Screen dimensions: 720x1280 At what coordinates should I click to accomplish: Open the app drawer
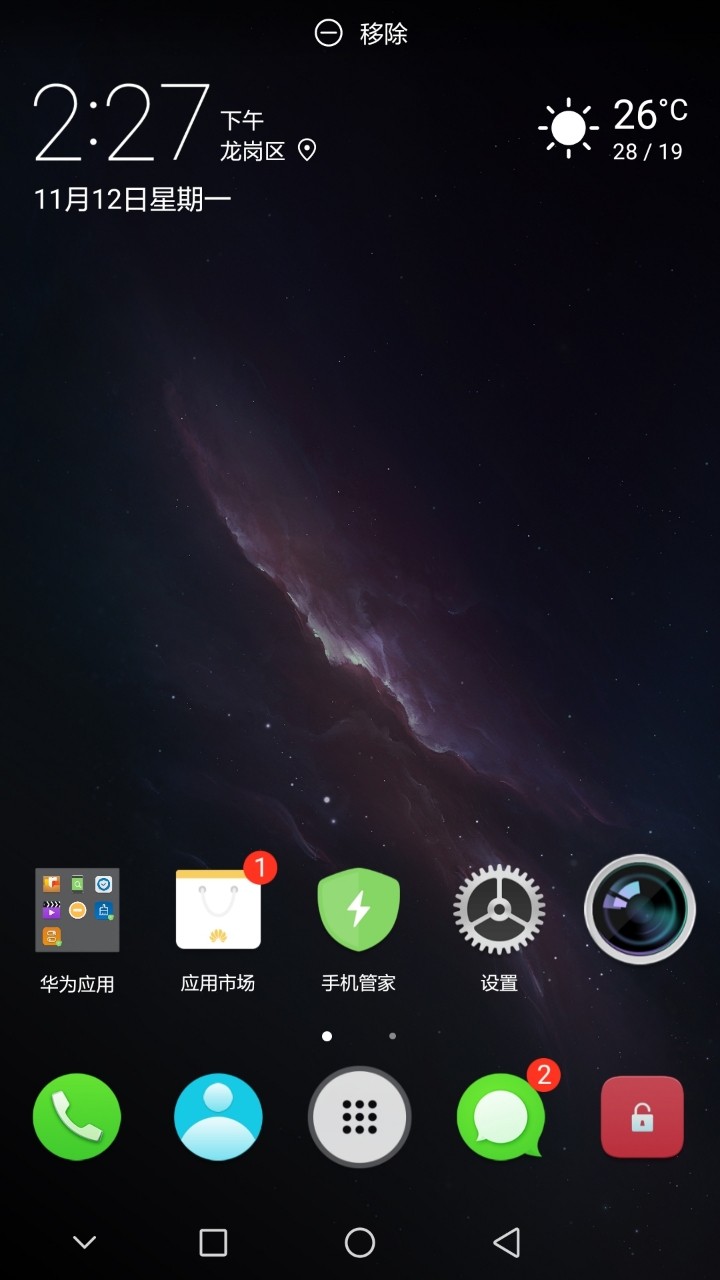click(x=359, y=1117)
